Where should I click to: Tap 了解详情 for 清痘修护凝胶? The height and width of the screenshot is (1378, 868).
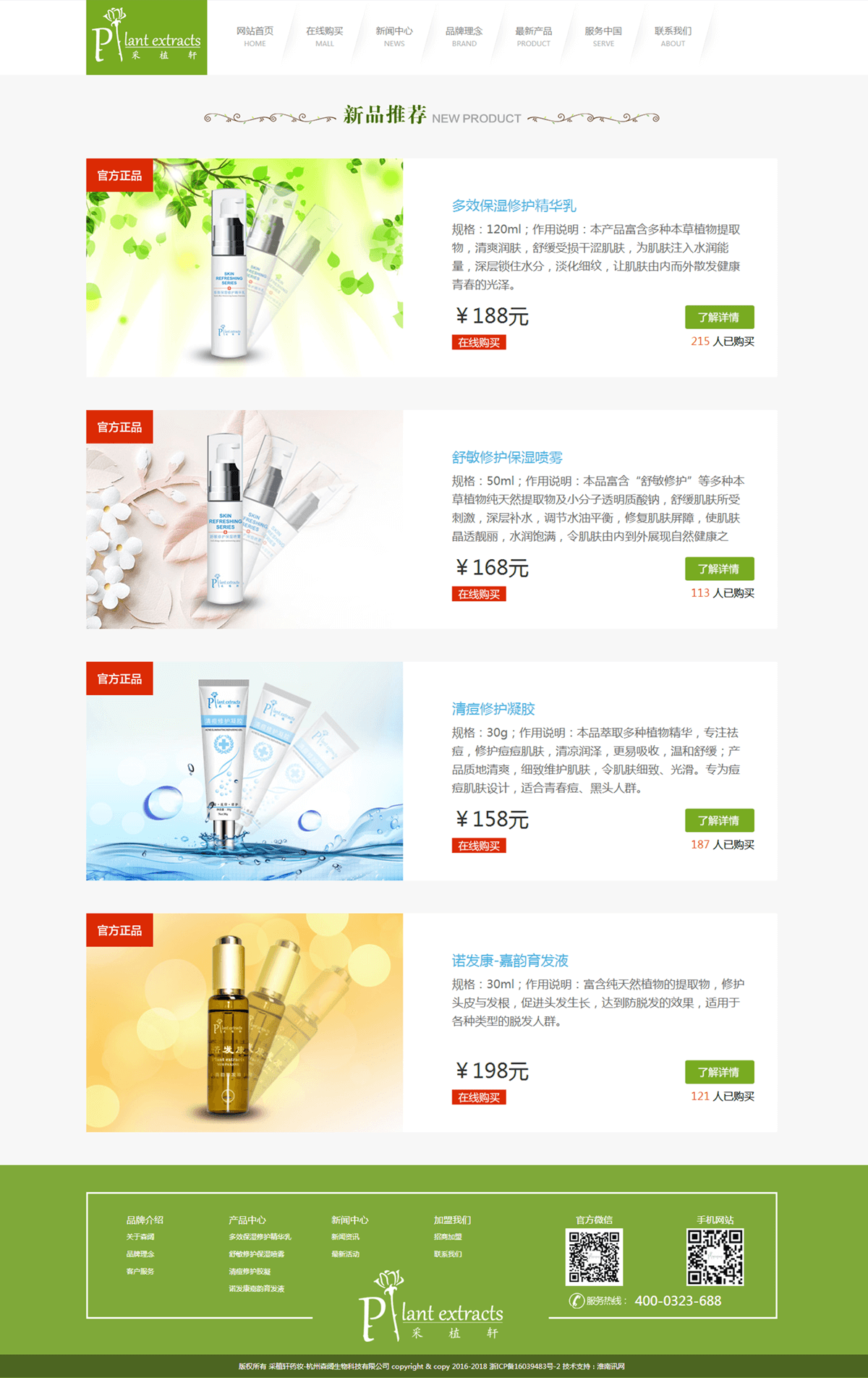719,820
